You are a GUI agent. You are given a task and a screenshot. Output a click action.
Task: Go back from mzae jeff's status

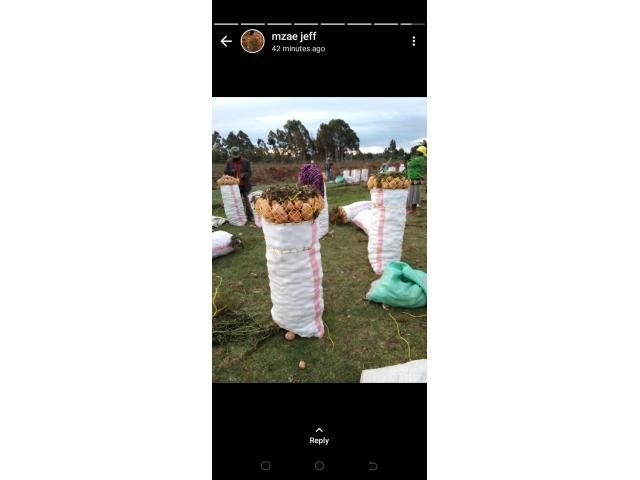click(226, 41)
